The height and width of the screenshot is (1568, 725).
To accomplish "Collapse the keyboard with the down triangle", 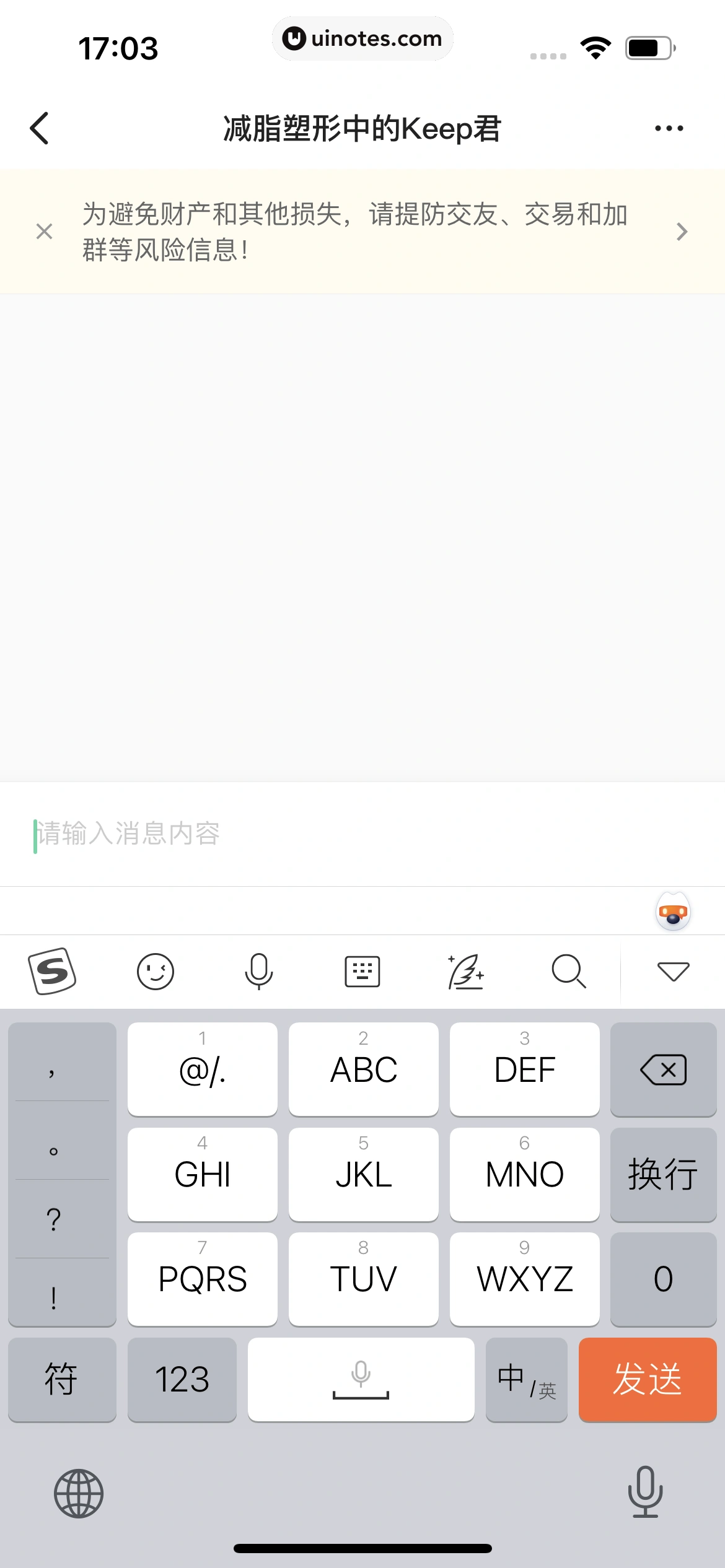I will [672, 971].
